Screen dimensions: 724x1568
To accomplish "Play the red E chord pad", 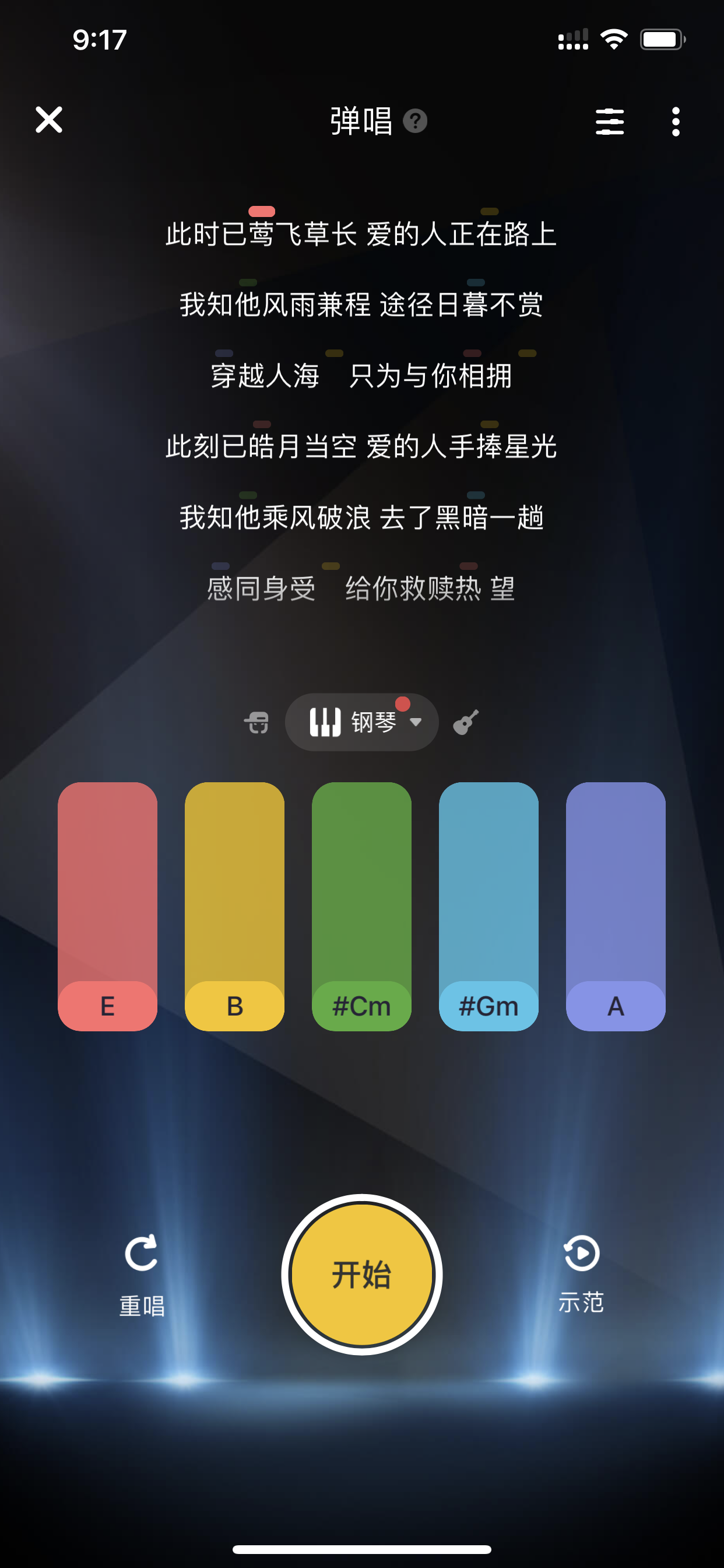I will pos(108,907).
